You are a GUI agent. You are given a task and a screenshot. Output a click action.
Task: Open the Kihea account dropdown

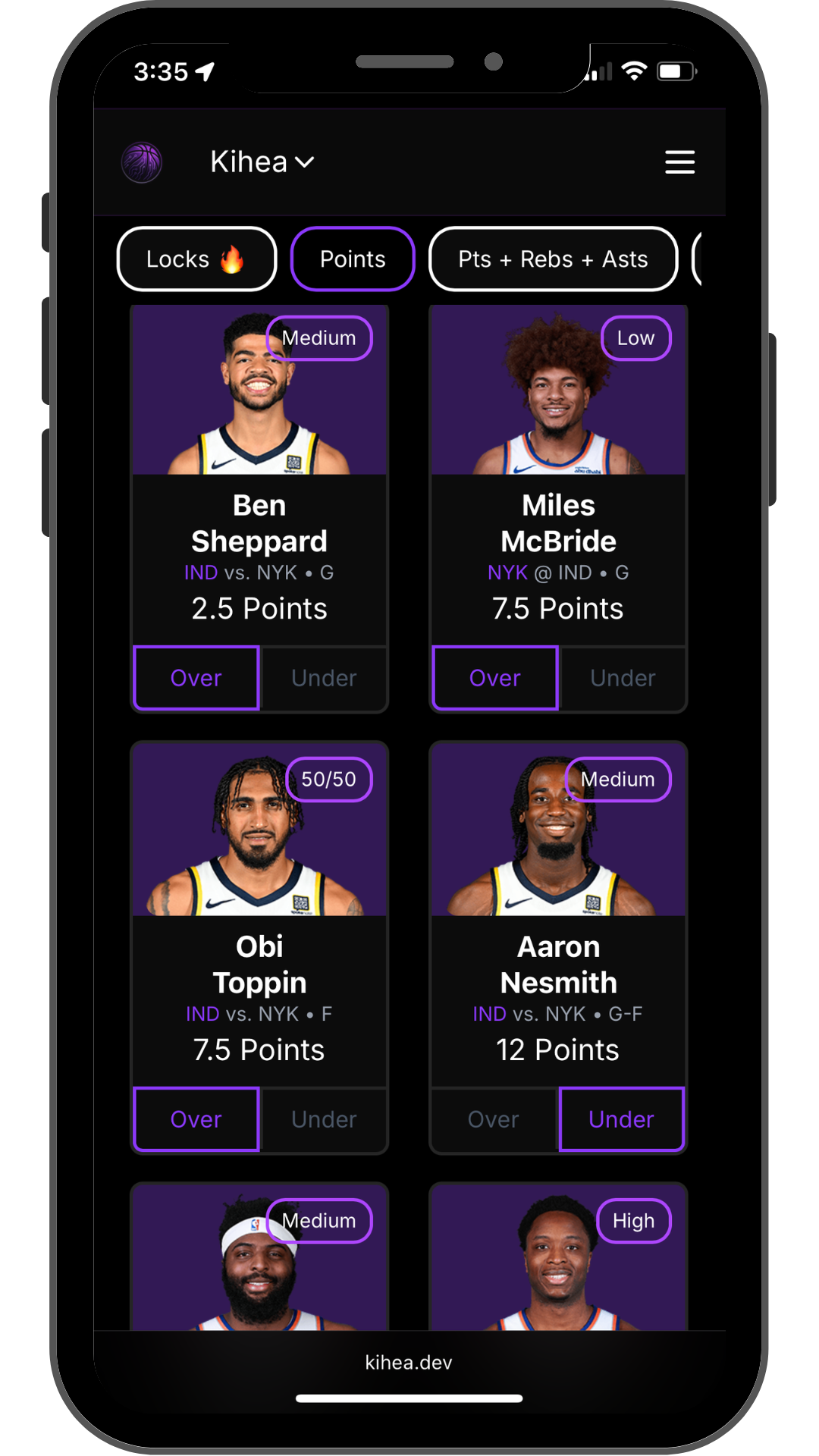tap(262, 162)
